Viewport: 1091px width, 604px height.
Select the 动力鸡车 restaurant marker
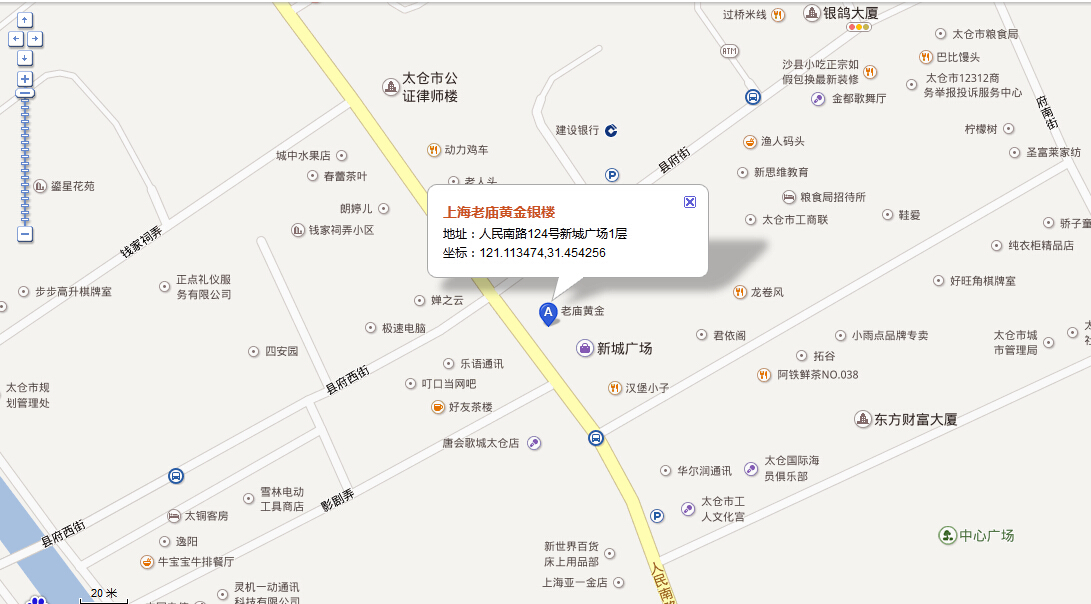click(433, 150)
